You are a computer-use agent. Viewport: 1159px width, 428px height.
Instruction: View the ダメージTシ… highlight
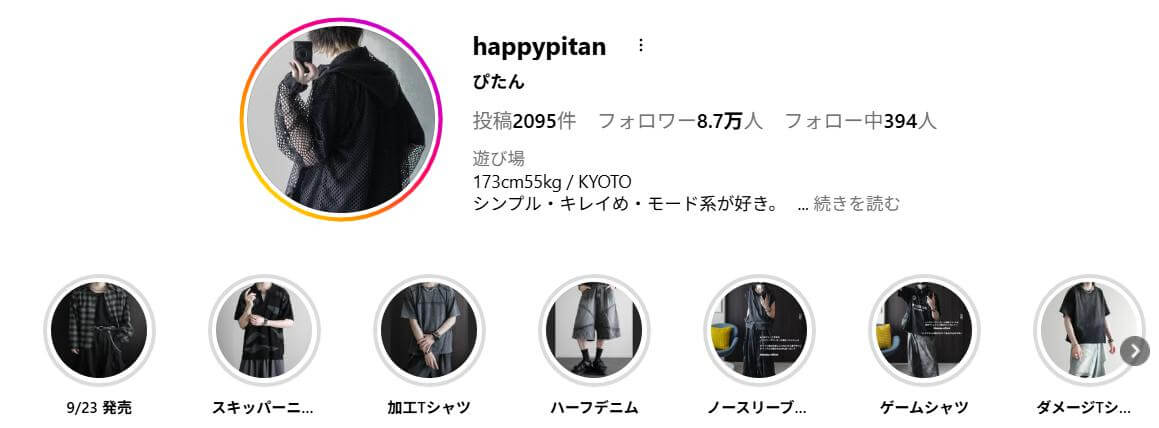coord(1085,331)
